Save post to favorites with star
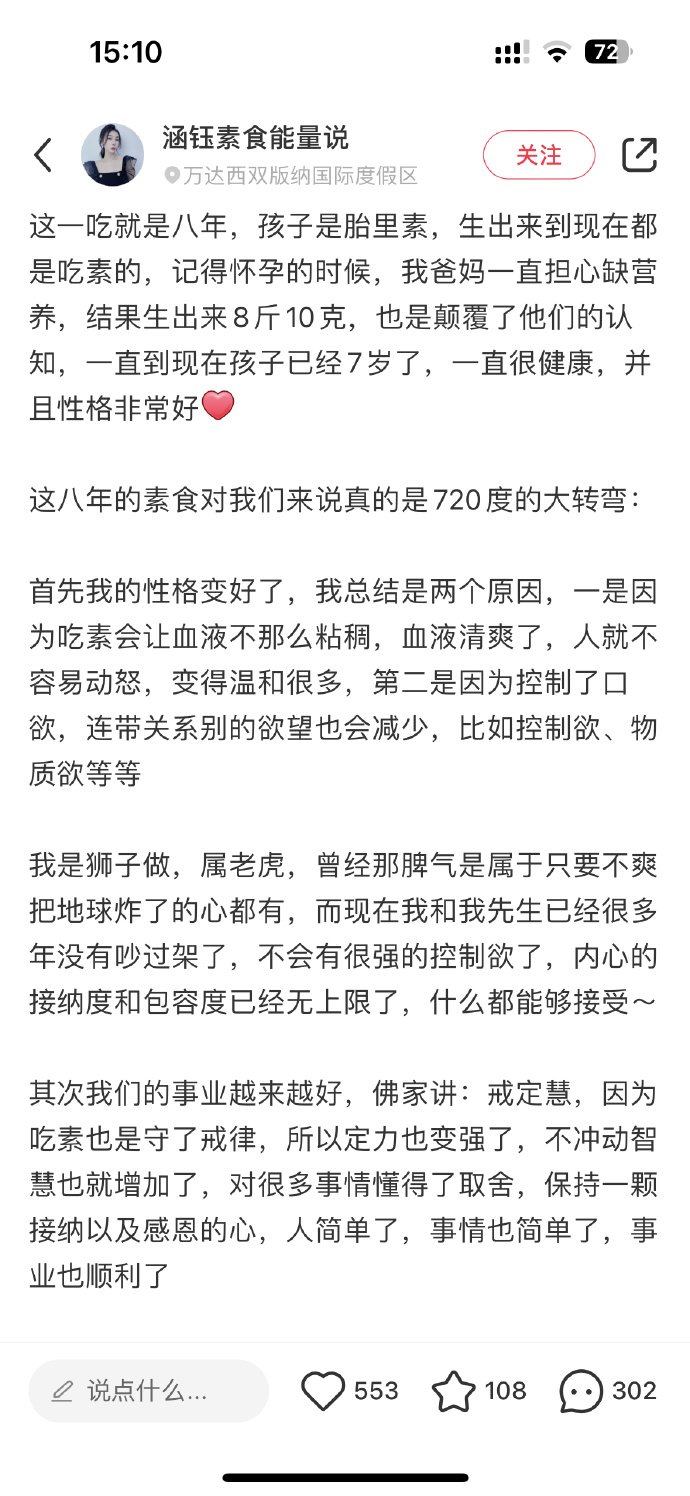The height and width of the screenshot is (1496, 690). 453,1390
